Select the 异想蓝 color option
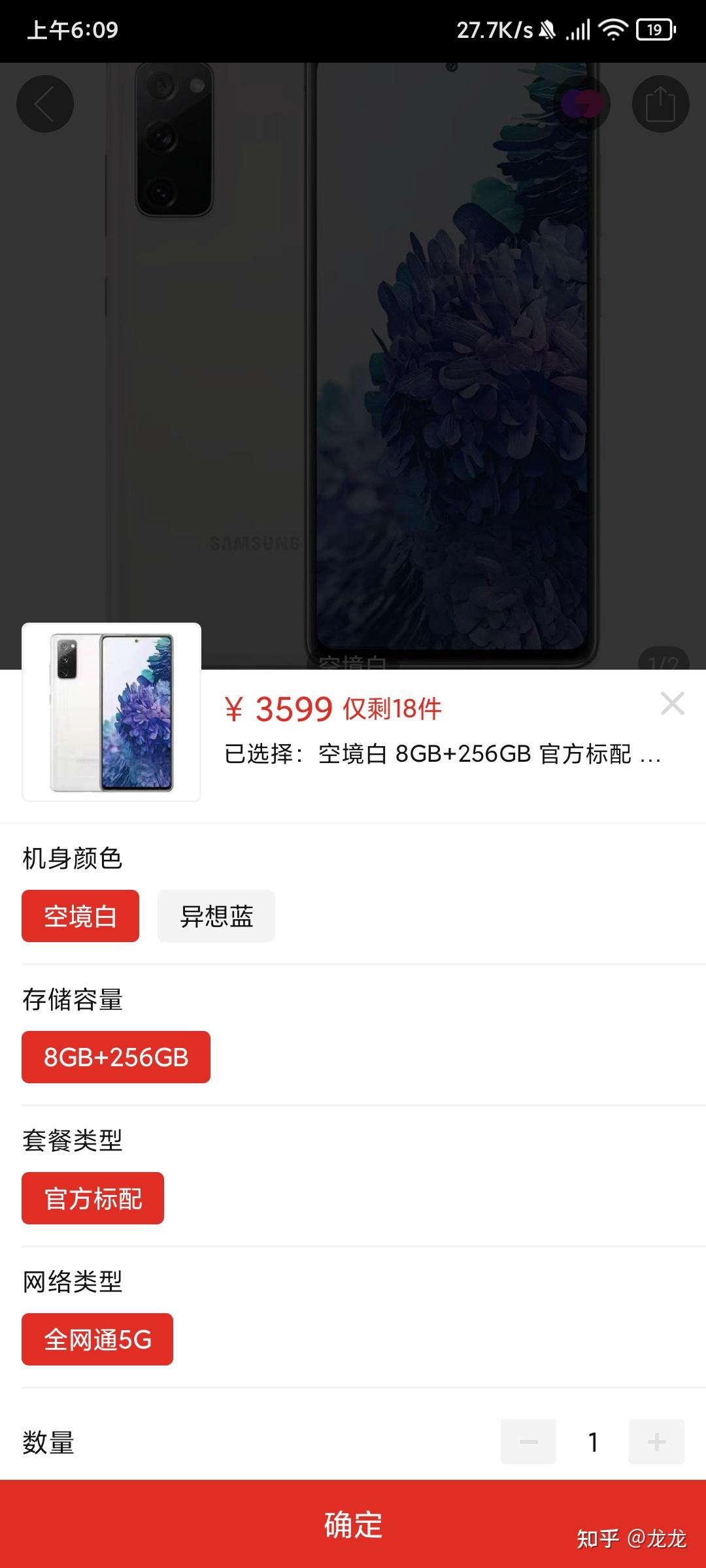 click(x=216, y=917)
